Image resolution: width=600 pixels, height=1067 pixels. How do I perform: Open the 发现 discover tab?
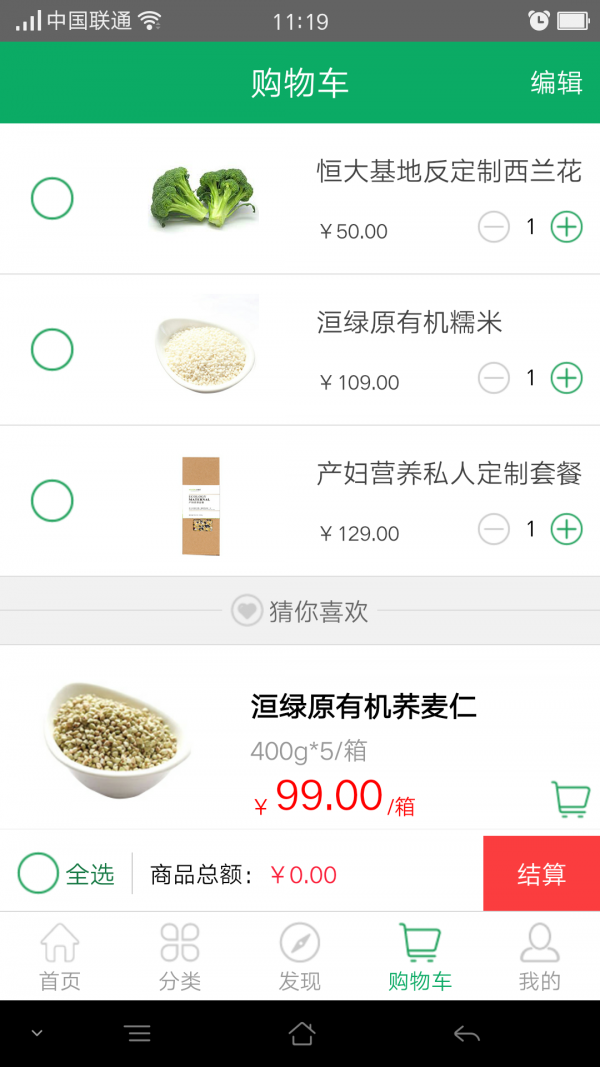tap(300, 957)
